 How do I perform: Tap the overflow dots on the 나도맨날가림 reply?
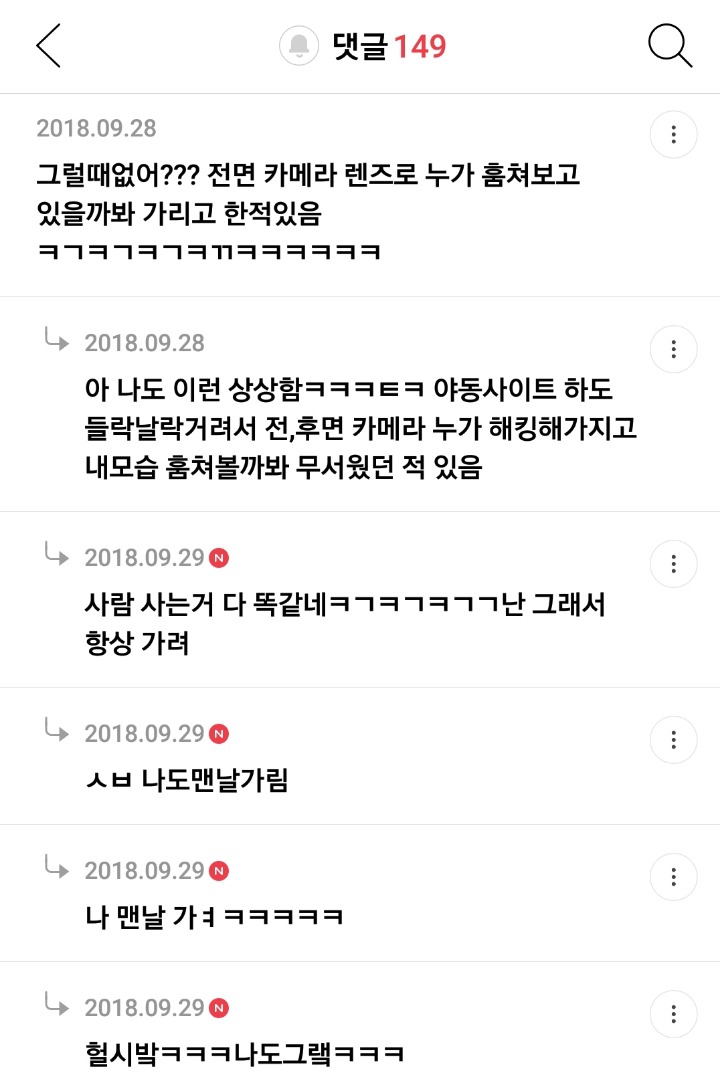674,740
